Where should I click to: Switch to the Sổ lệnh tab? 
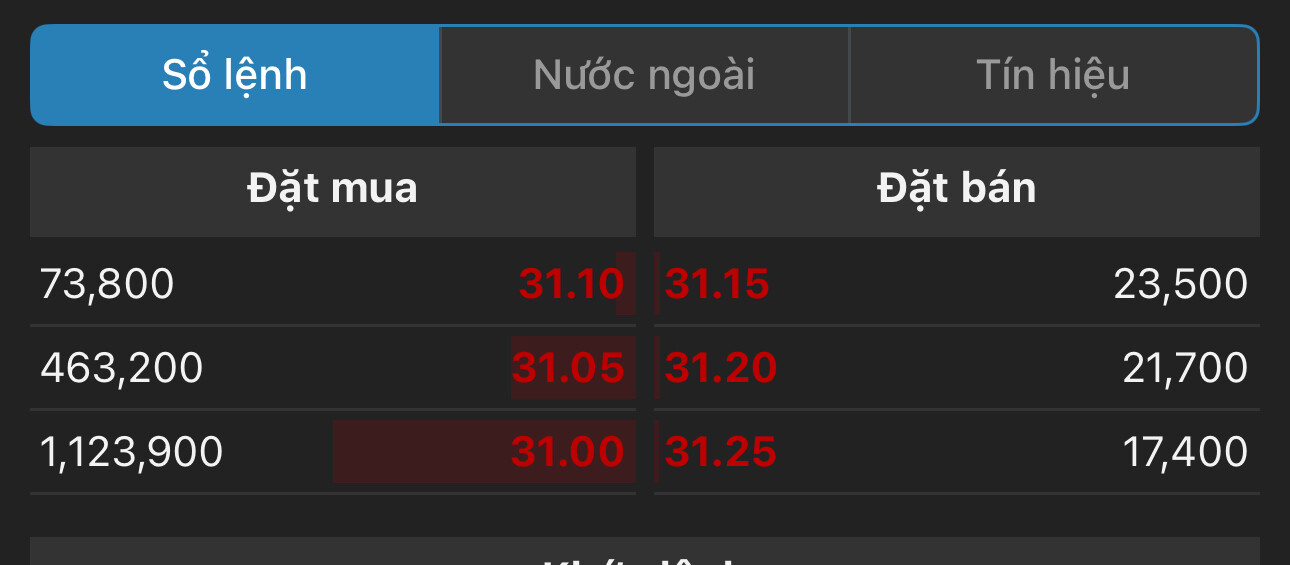pyautogui.click(x=235, y=76)
